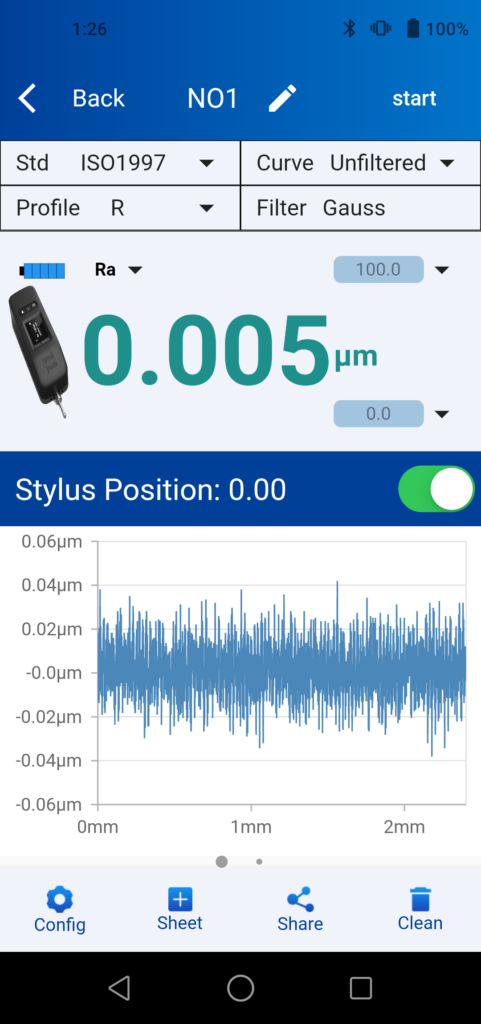Clean the measurement data
Viewport: 481px width, 1024px height.
420,908
